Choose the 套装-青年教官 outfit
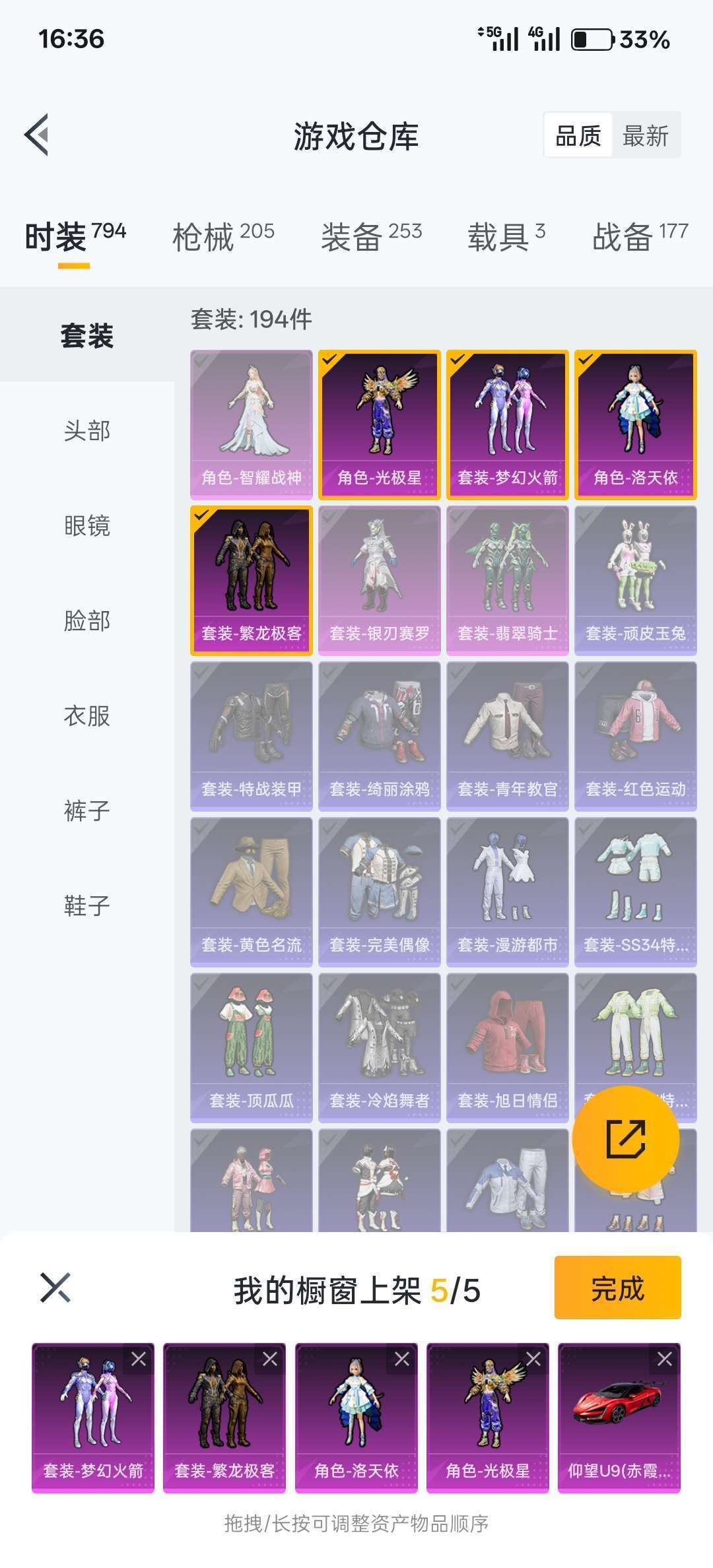 point(507,735)
